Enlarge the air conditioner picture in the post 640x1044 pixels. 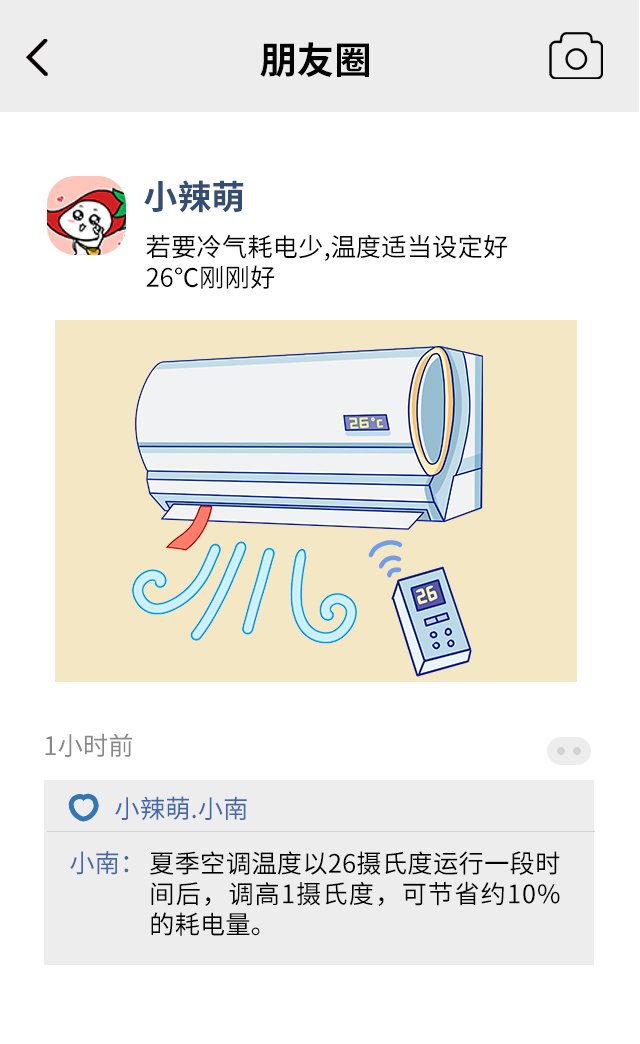point(316,500)
